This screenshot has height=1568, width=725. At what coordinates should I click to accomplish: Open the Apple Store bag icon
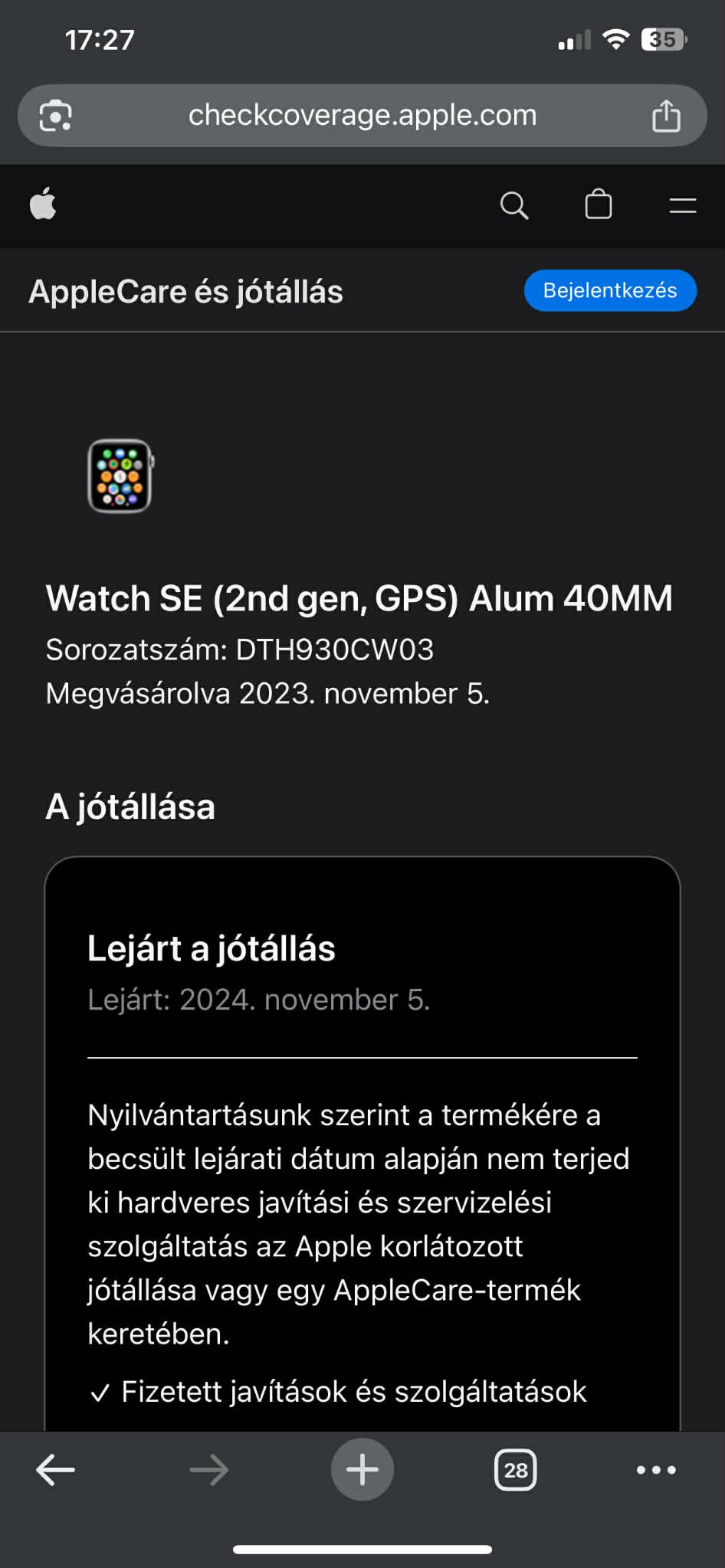point(599,205)
